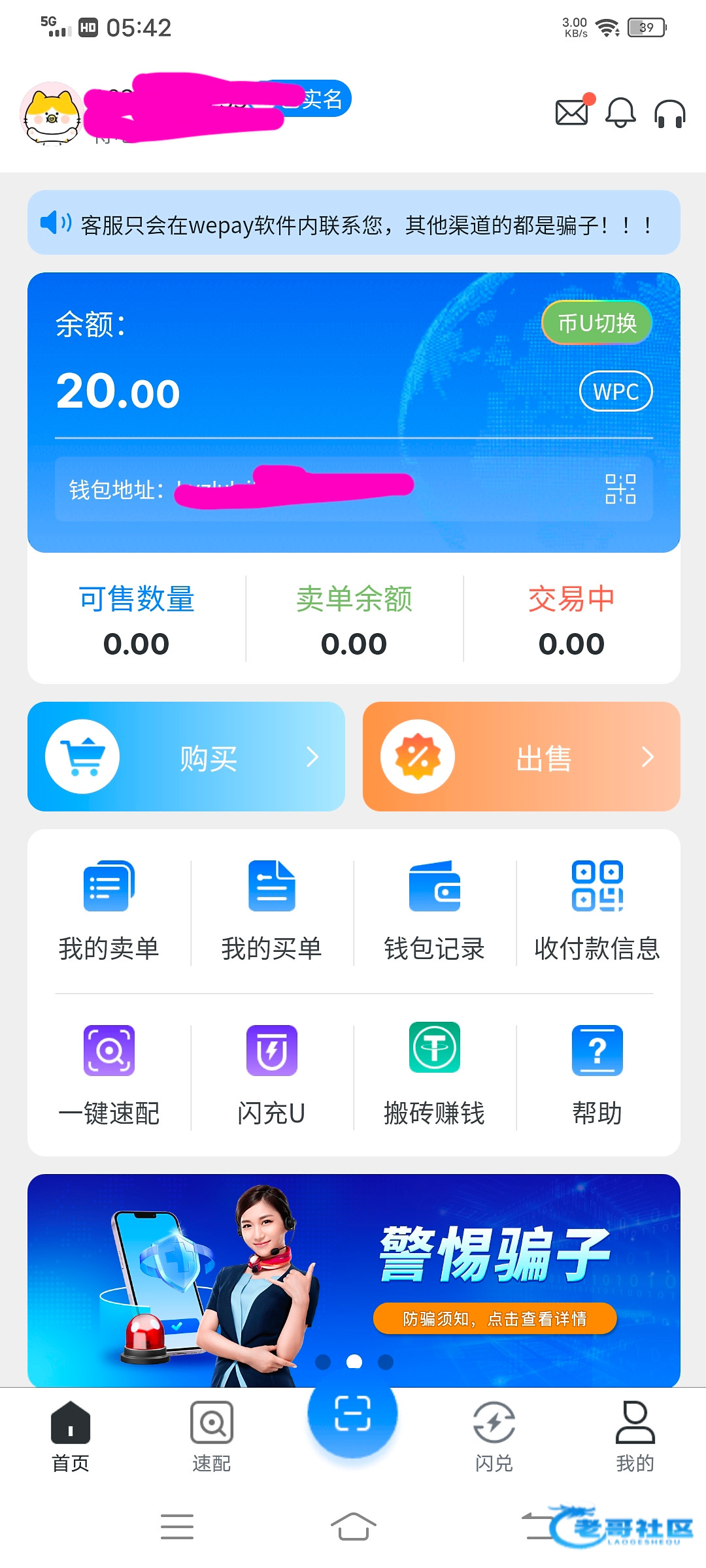Switch to the 闪兑 tab
Viewport: 706px width, 1568px height.
coord(494,1436)
